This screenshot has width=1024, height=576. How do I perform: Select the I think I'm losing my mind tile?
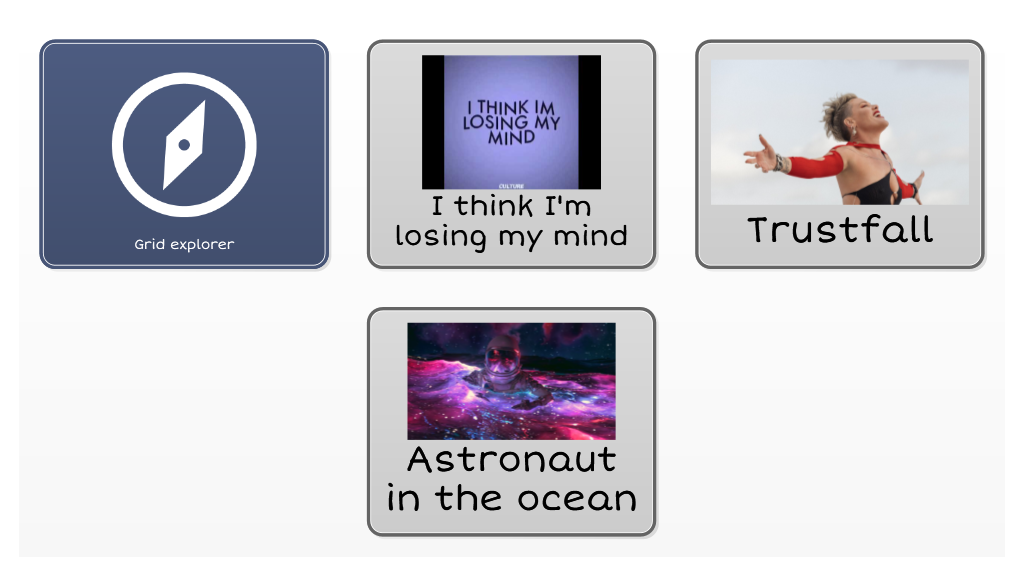pos(511,155)
